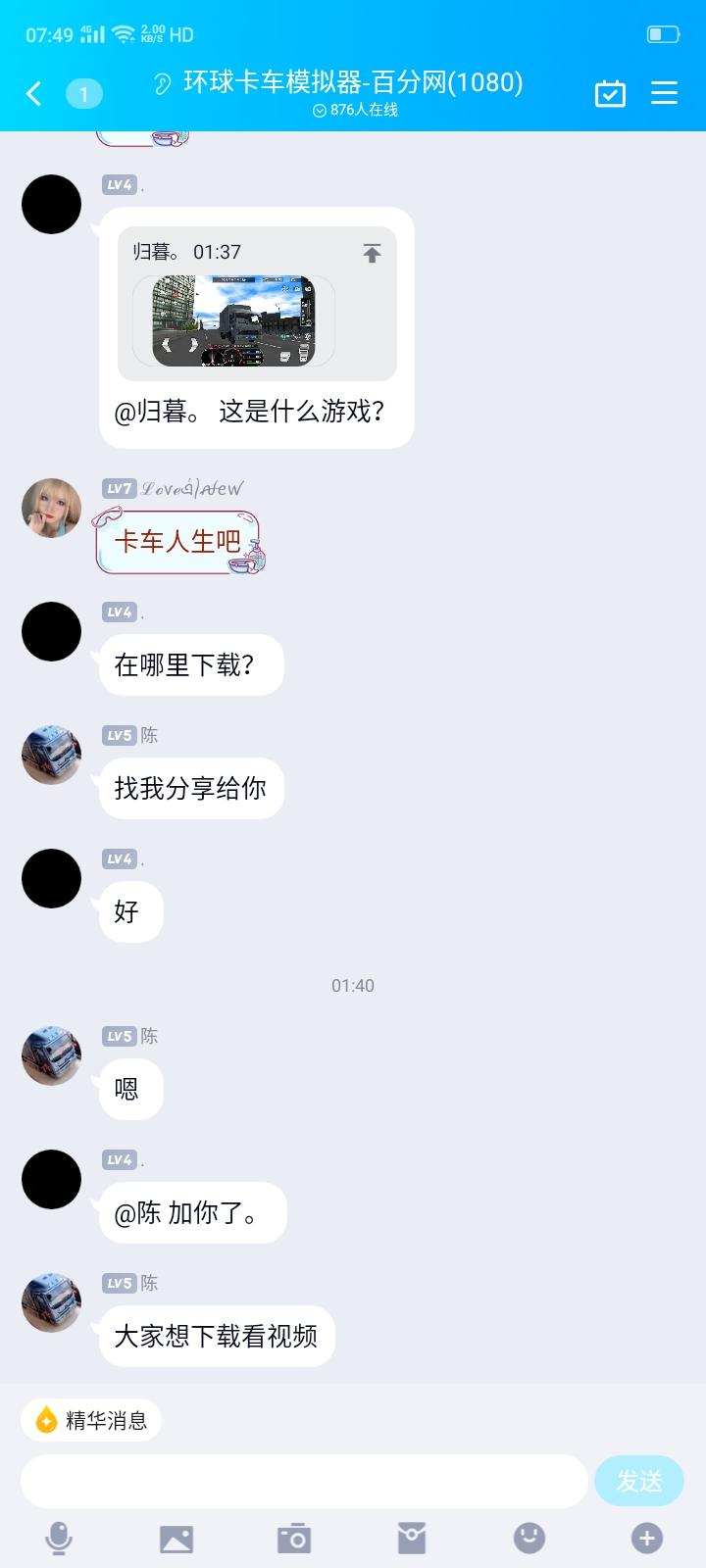
Task: Open the emoji smiley panel
Action: (529, 1539)
